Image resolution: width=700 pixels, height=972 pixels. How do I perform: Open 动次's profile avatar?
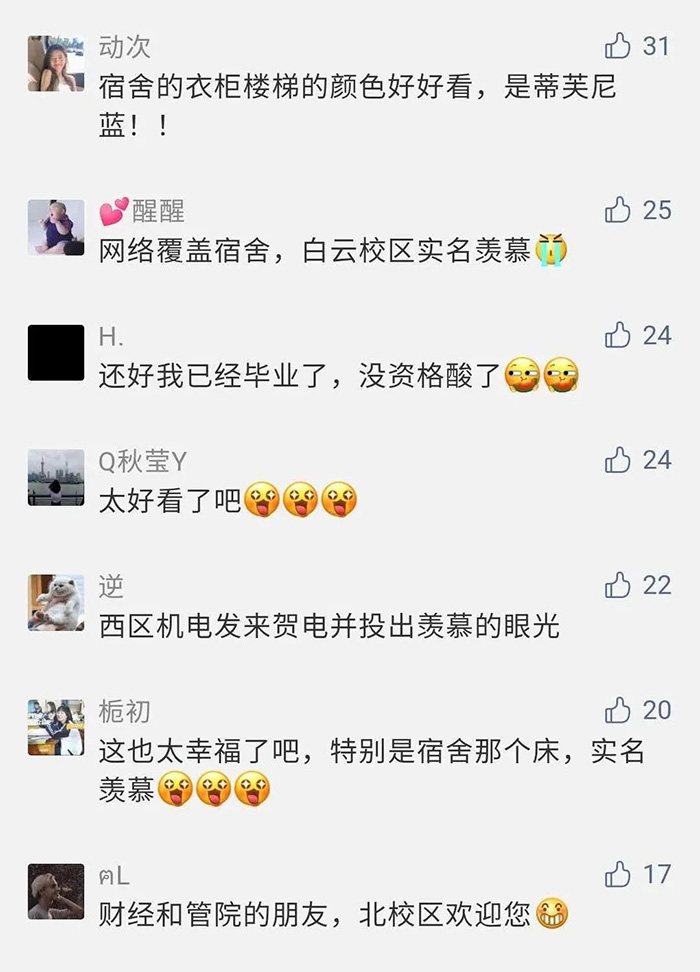[56, 64]
